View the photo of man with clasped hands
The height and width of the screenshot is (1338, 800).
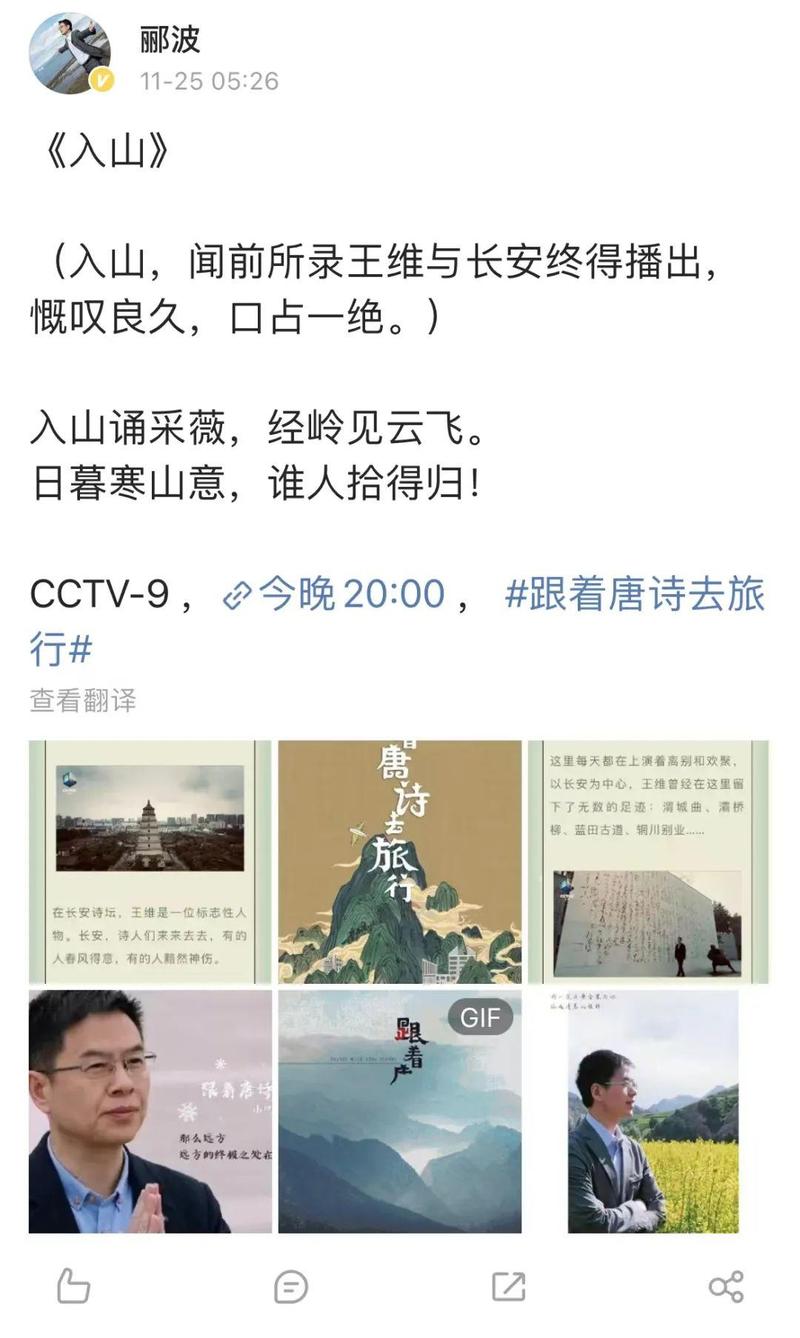[150, 1111]
